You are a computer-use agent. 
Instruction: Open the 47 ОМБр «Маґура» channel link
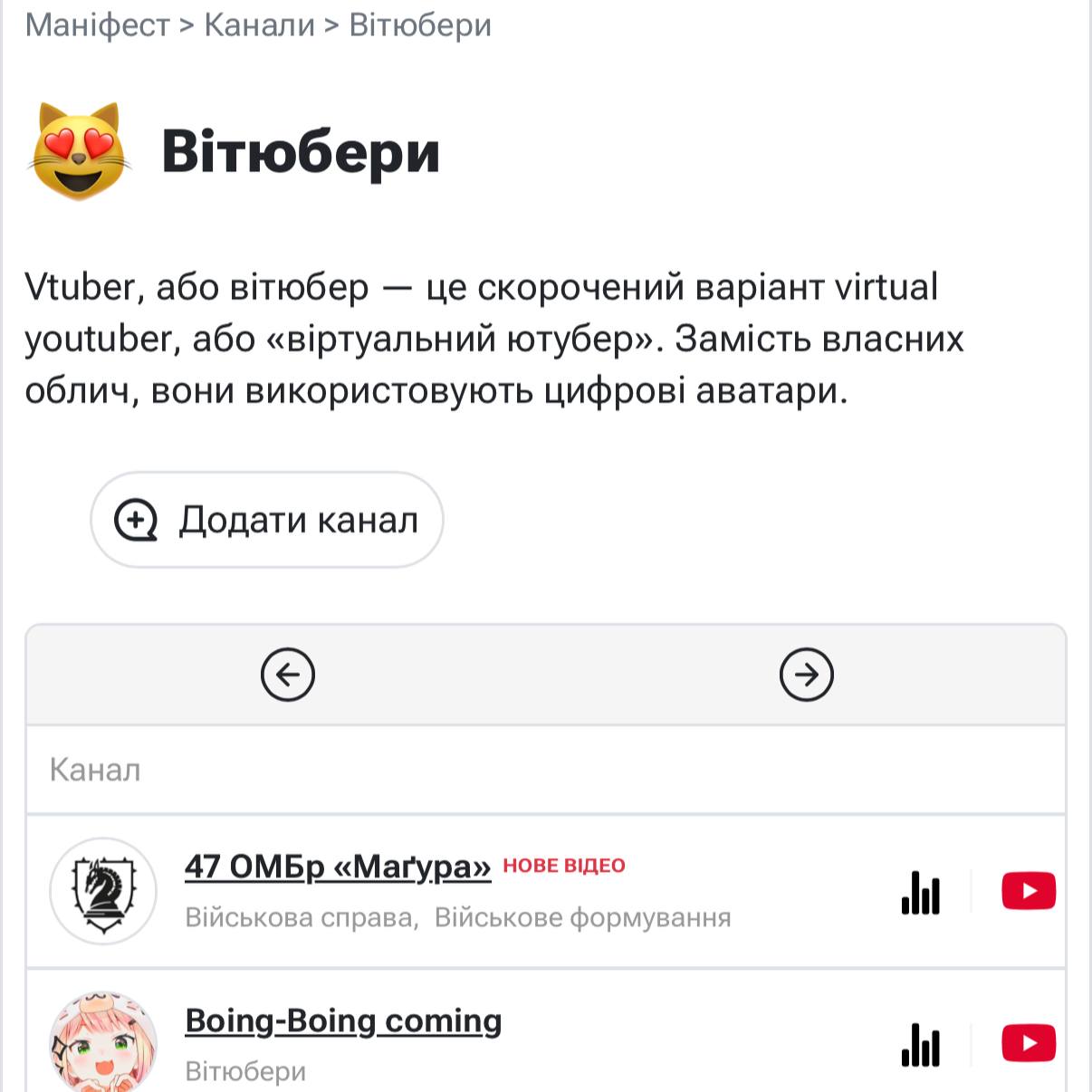coord(337,867)
